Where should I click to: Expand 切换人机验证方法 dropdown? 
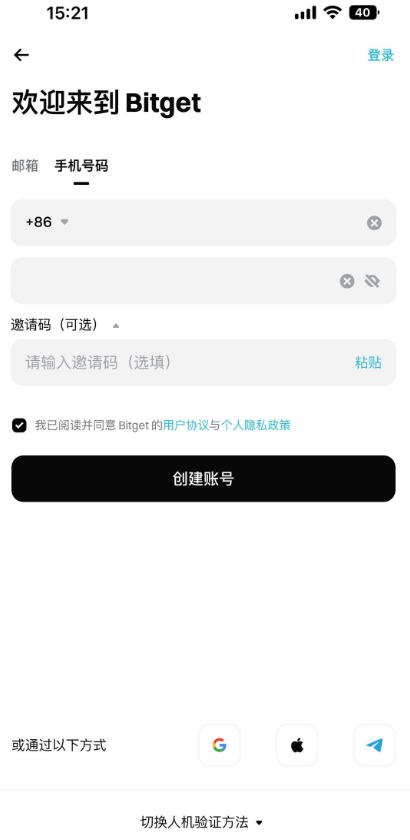point(202,822)
